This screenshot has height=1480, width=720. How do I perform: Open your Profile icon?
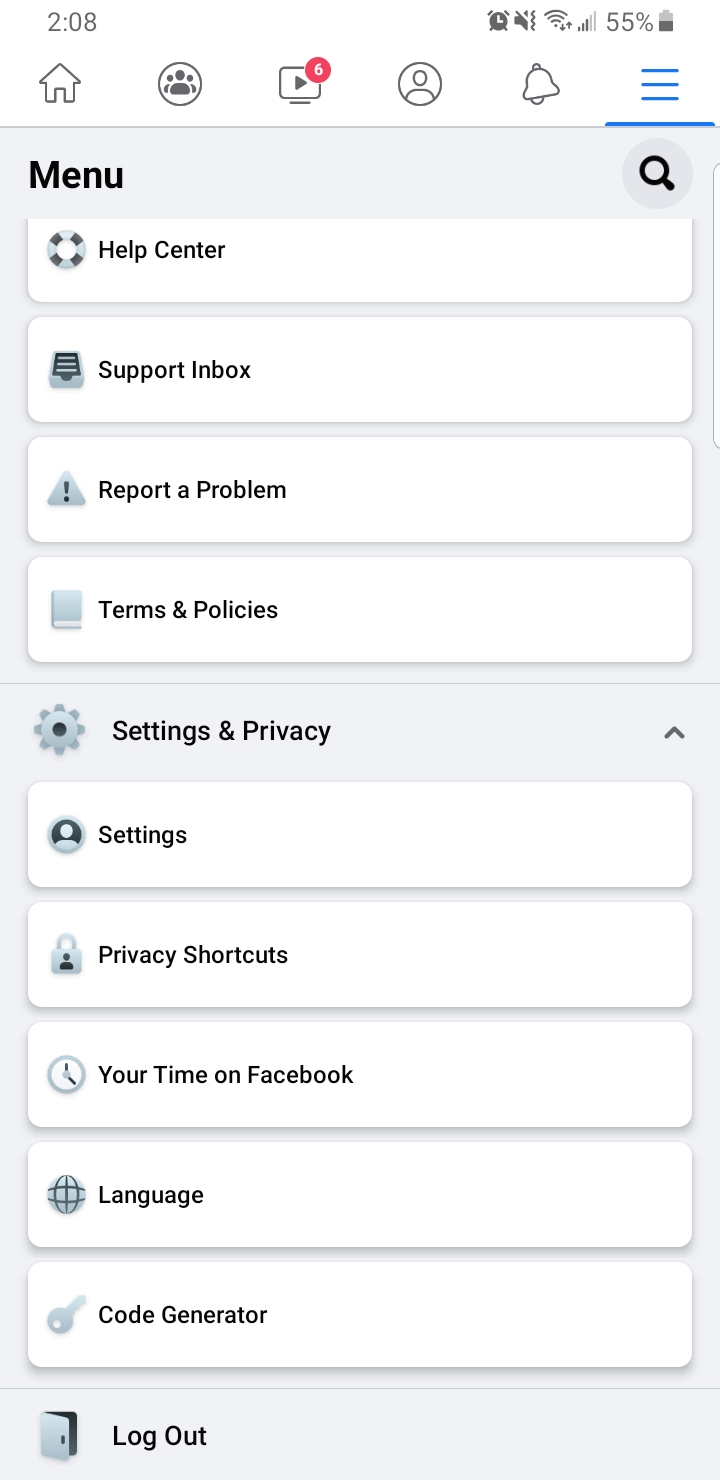(420, 84)
